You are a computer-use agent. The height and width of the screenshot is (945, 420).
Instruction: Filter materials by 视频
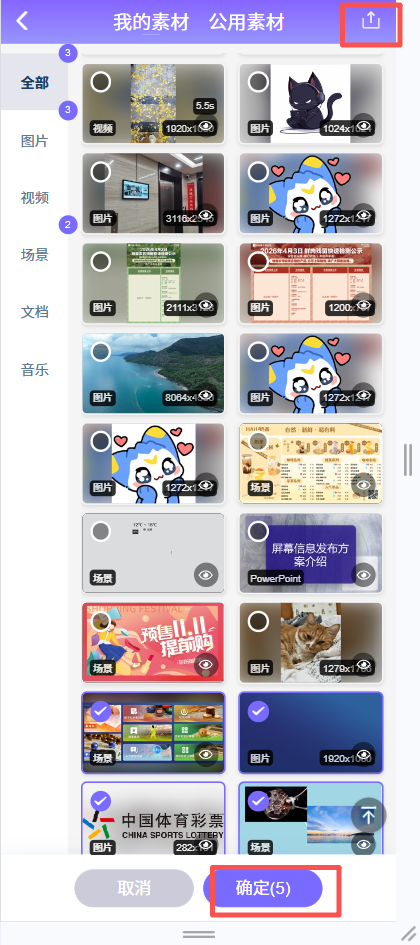[x=34, y=198]
